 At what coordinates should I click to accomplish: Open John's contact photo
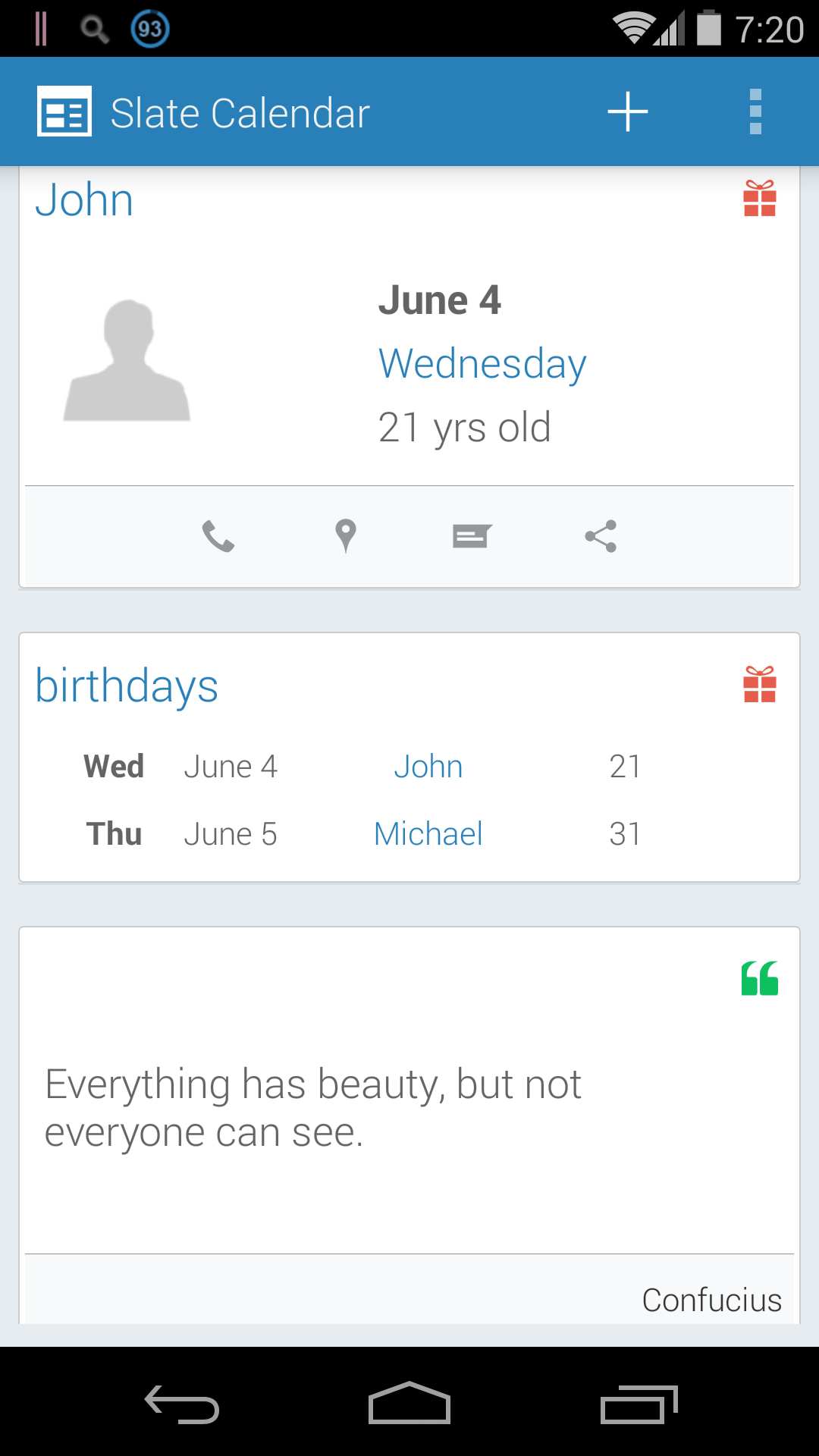point(127,360)
